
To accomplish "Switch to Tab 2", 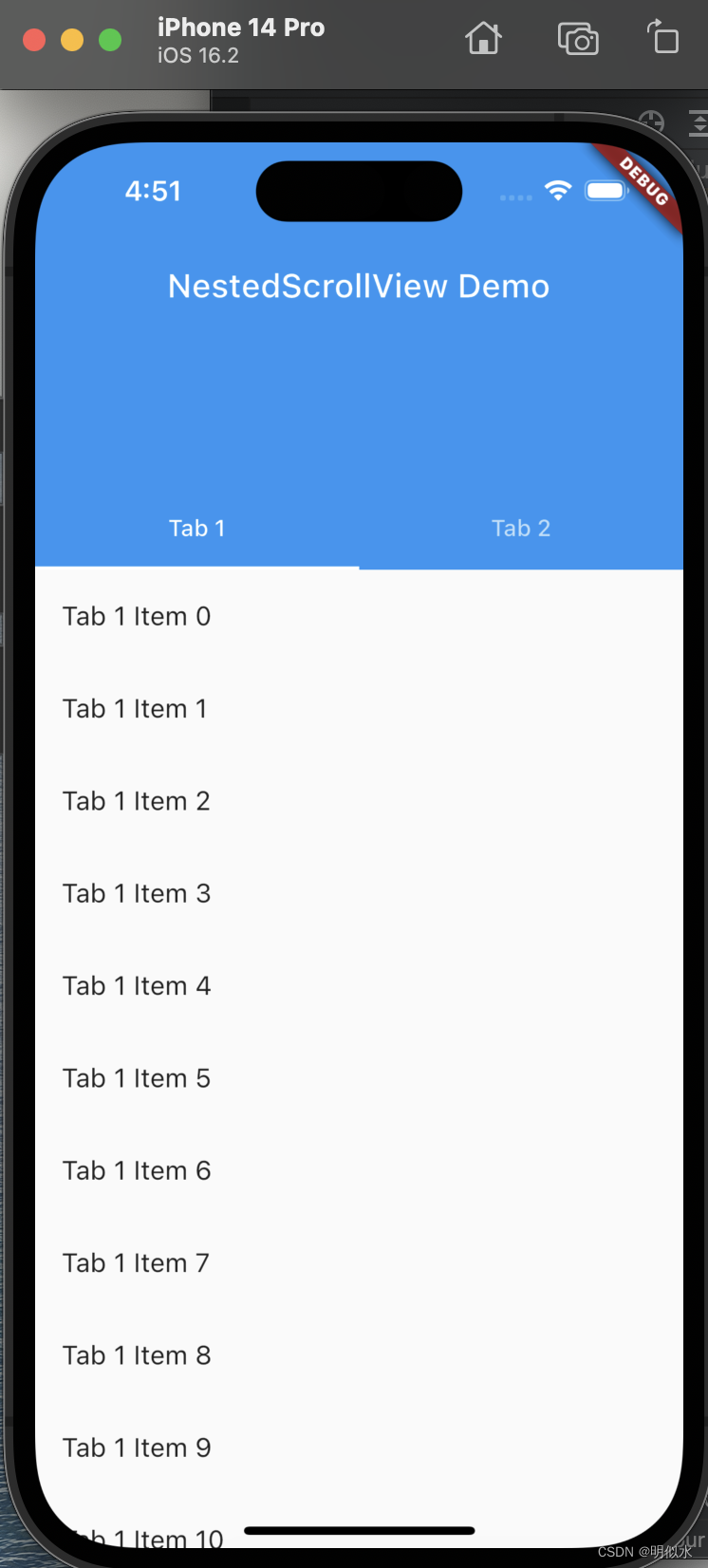I will (x=521, y=528).
